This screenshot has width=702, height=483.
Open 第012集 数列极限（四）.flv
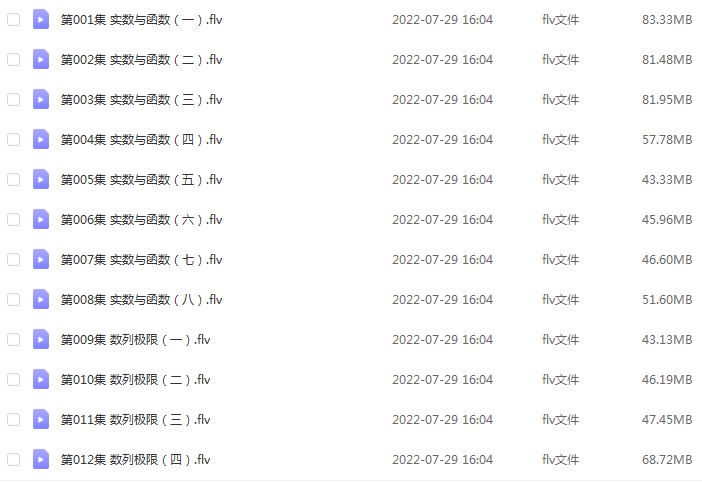135,460
